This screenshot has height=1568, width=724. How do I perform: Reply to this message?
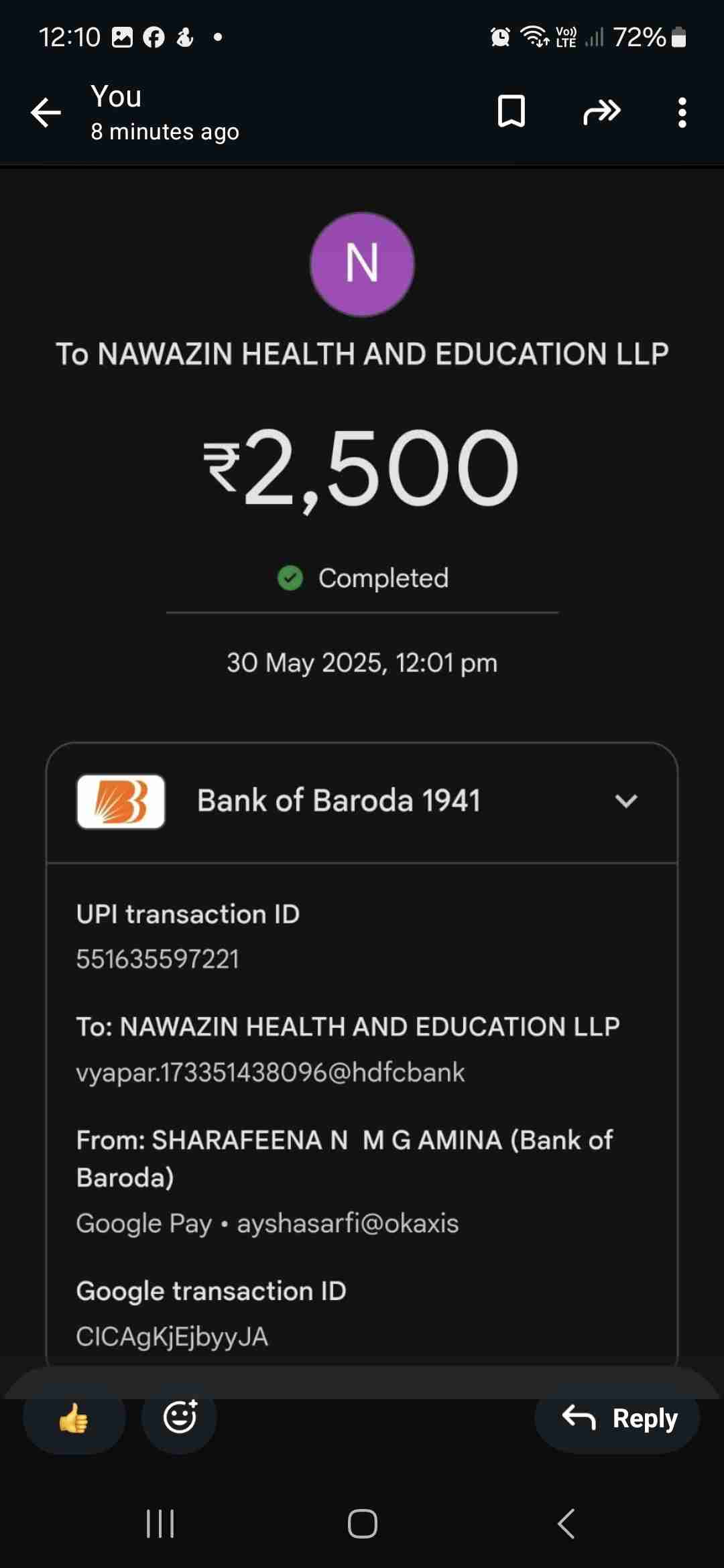617,1418
